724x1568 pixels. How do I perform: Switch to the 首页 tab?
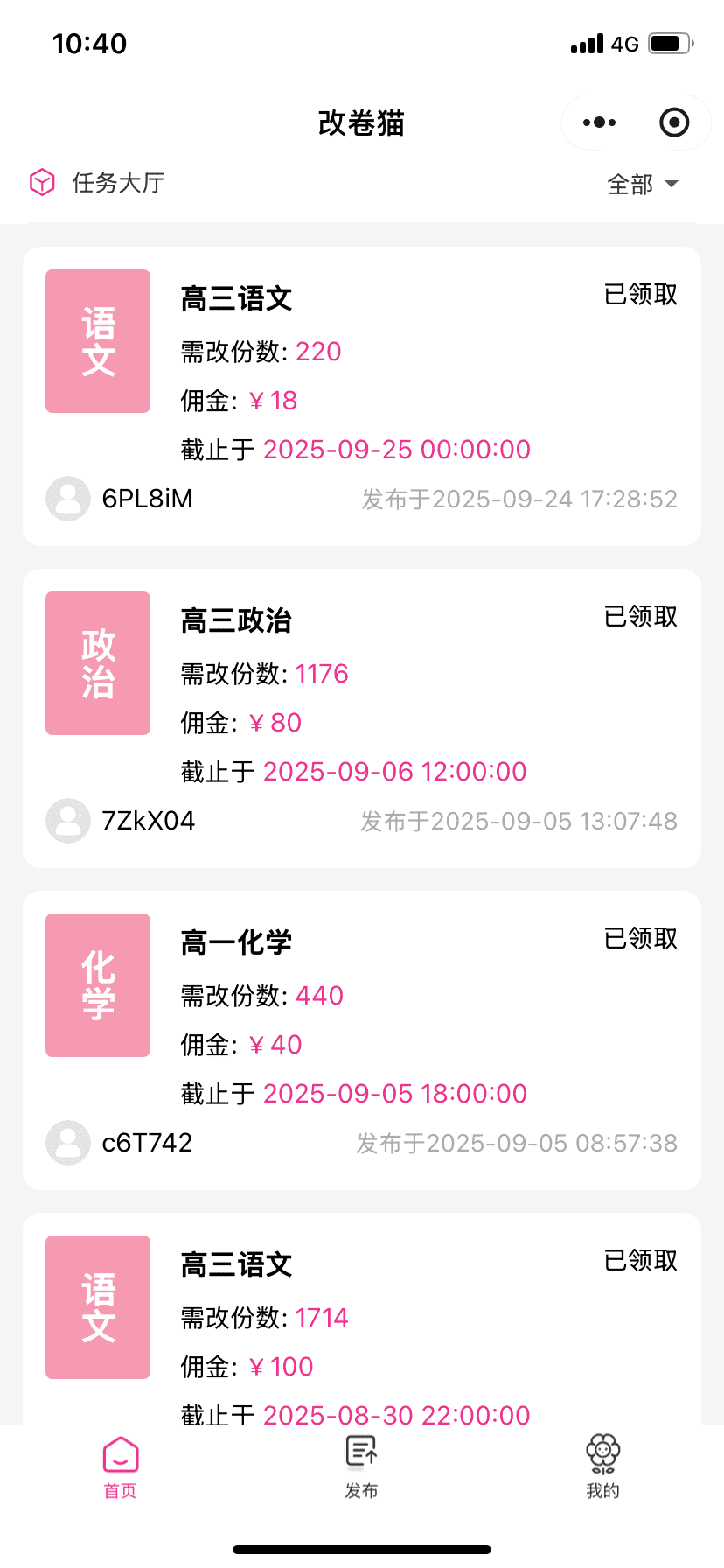pos(121,1466)
